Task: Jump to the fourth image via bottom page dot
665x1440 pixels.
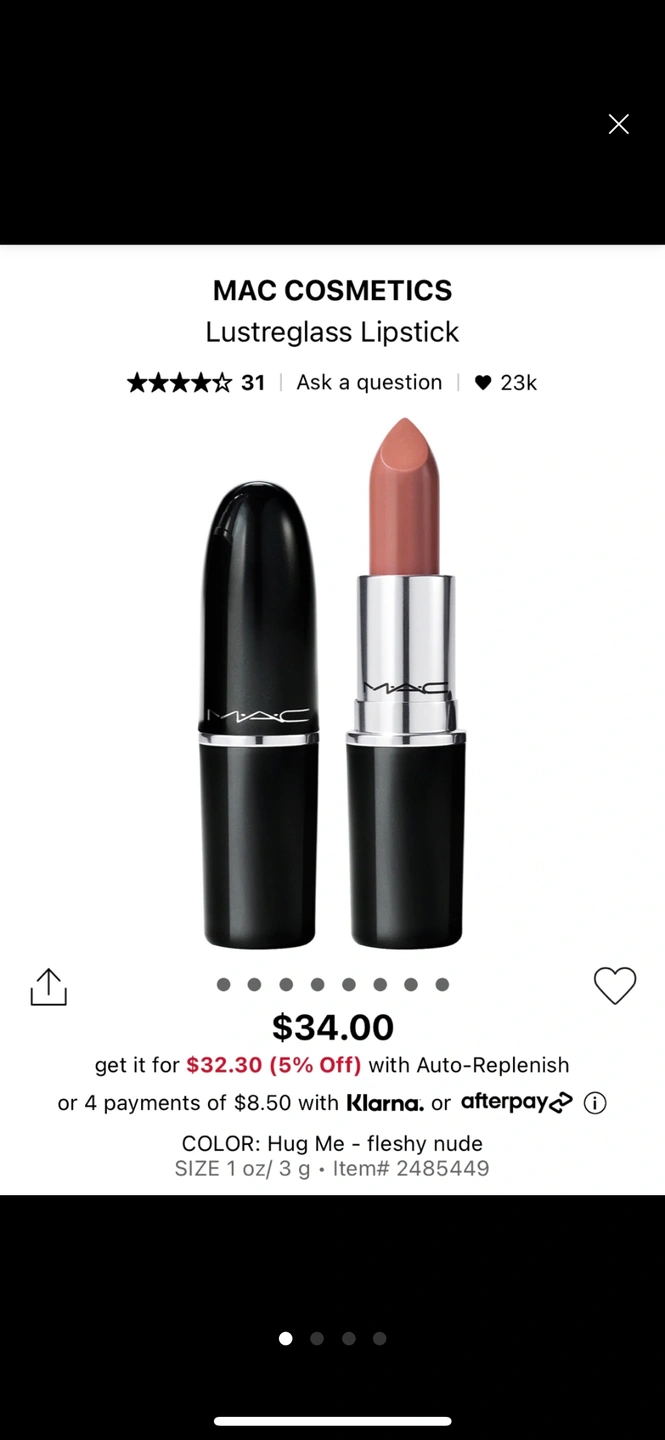Action: (380, 1338)
